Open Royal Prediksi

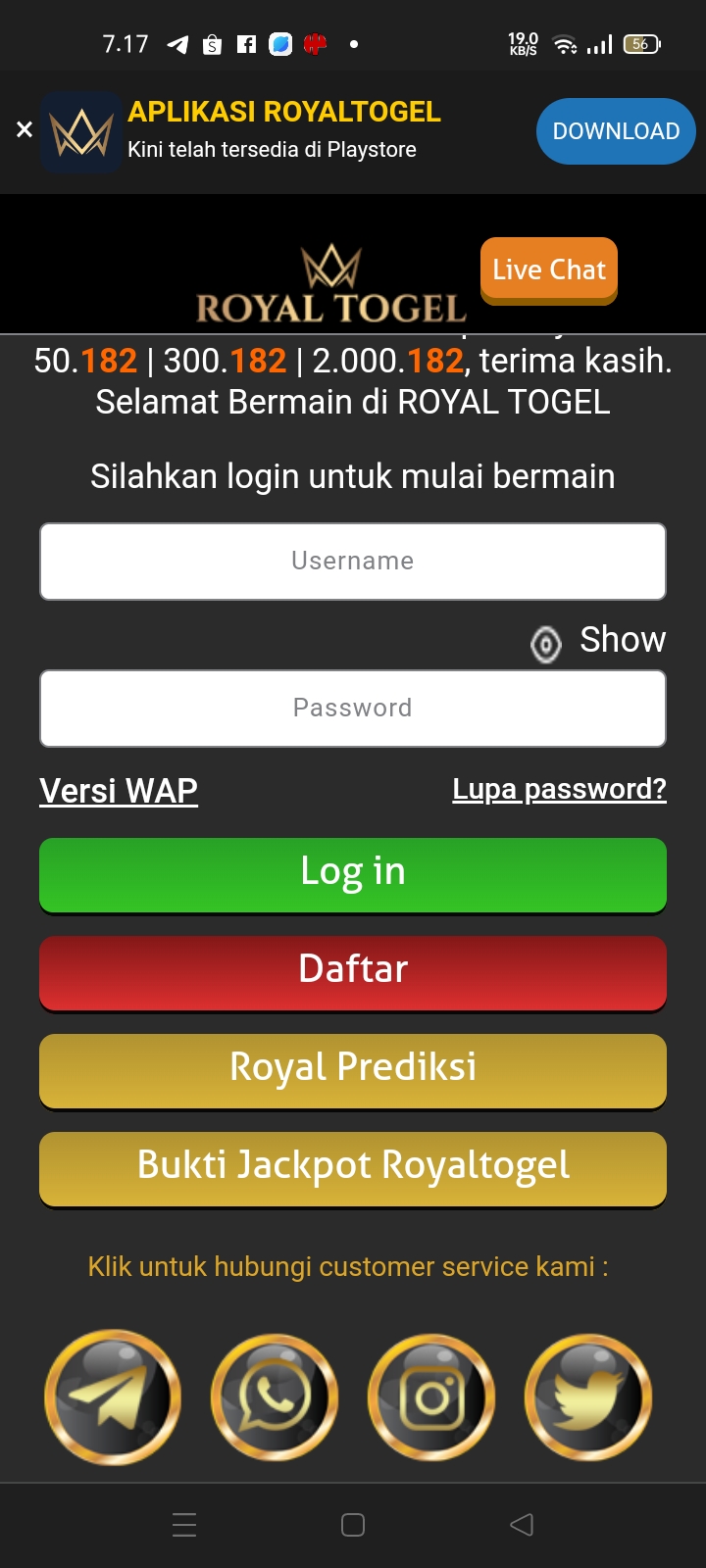pyautogui.click(x=353, y=1069)
